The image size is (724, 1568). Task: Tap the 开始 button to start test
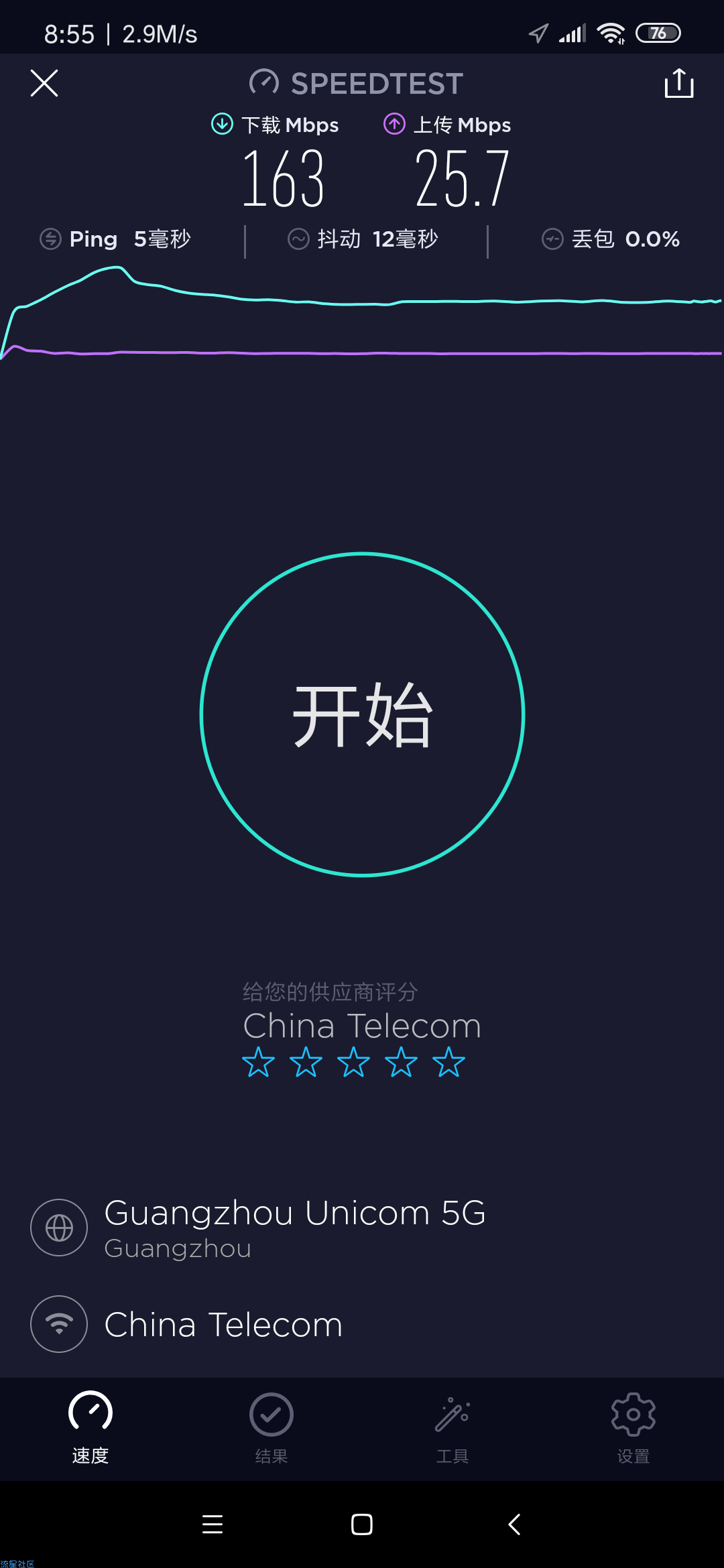pyautogui.click(x=362, y=714)
